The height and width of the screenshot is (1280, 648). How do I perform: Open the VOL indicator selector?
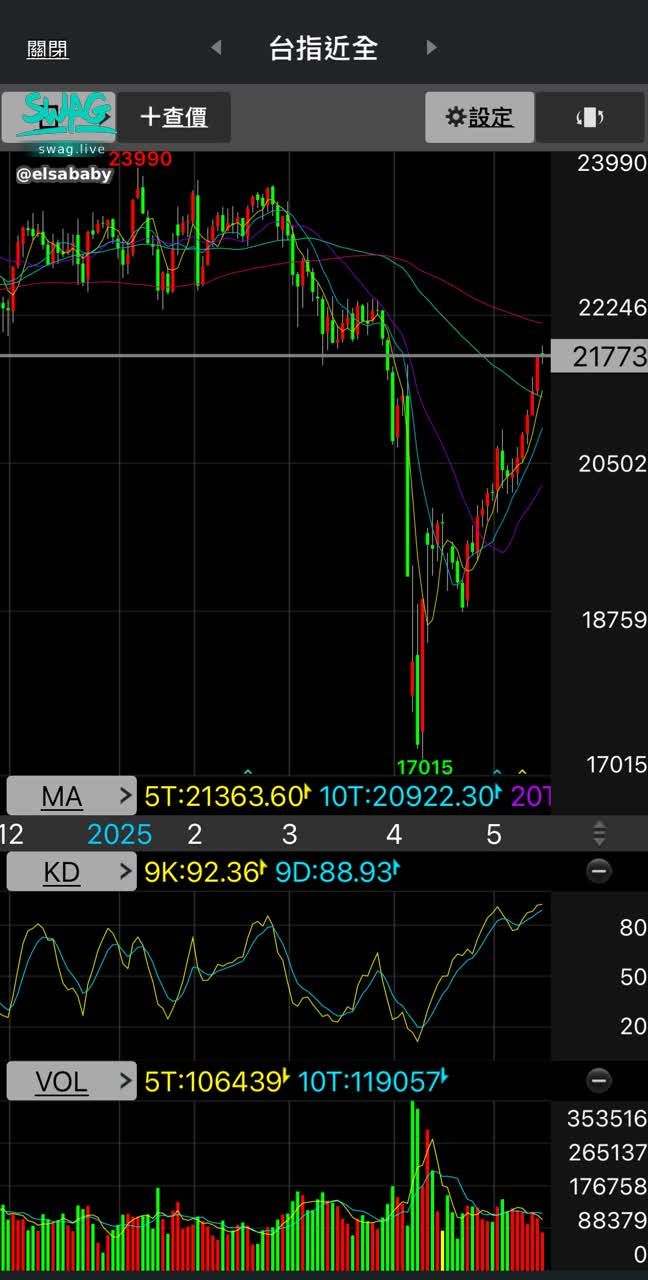pos(72,1081)
